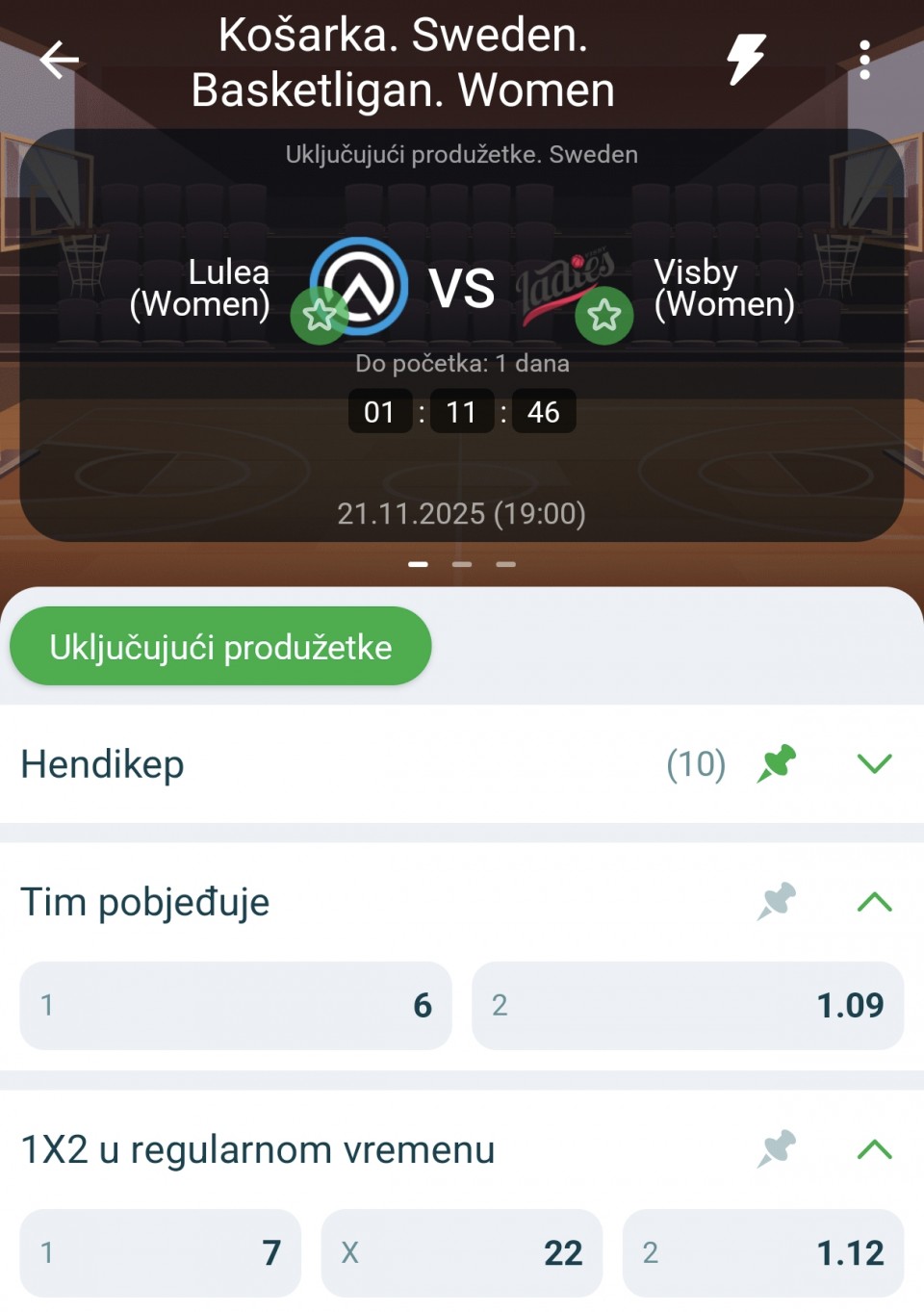Pin the 1X2 u regularnom vremenu market
This screenshot has width=924, height=1312.
(x=776, y=1149)
